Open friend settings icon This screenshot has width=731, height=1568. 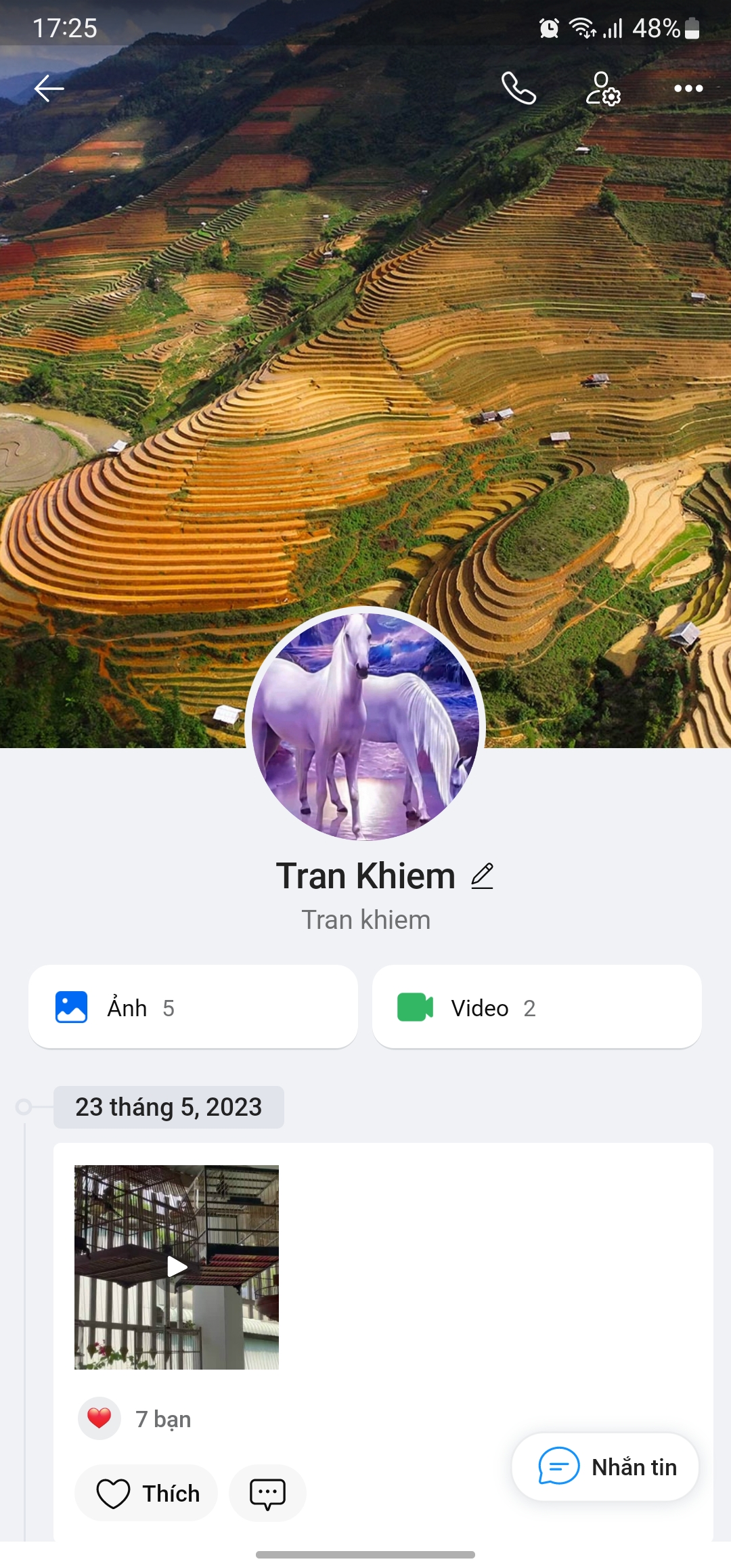coord(602,89)
